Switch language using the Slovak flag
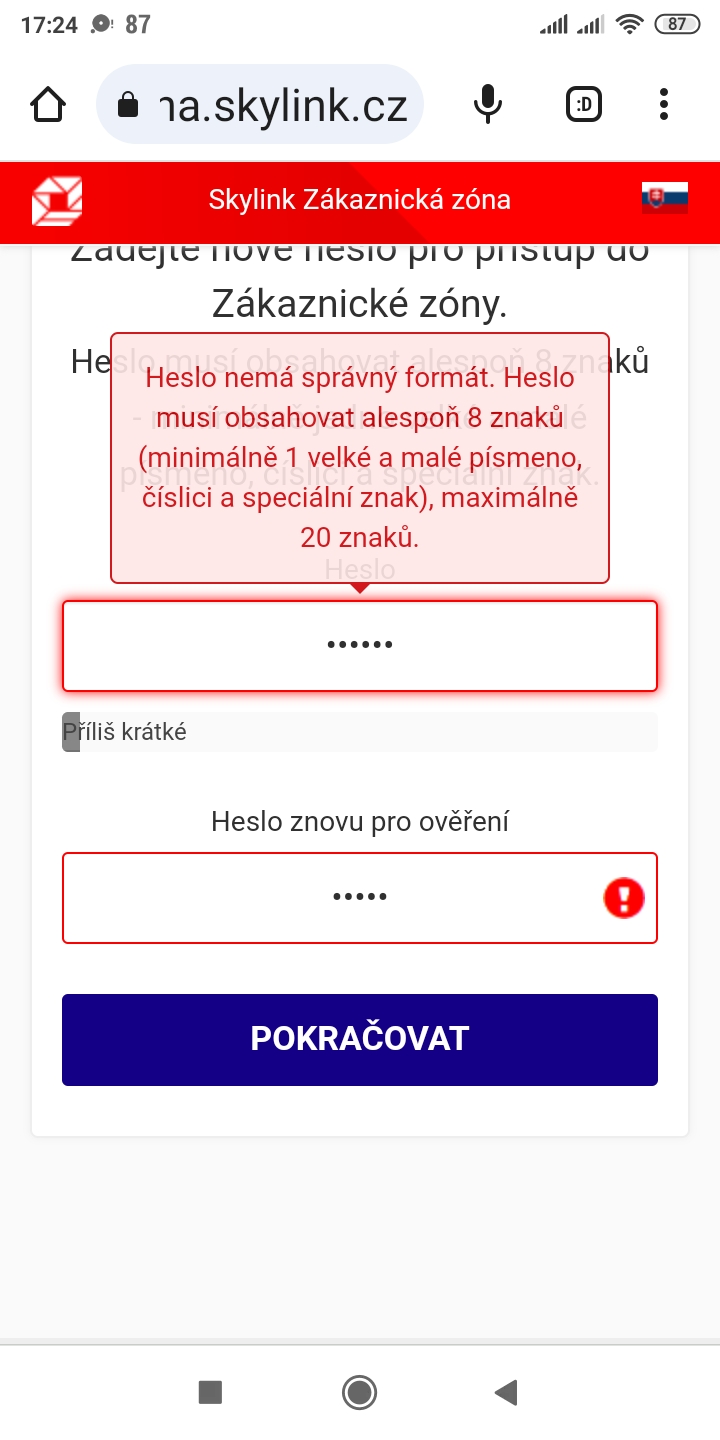Image resolution: width=720 pixels, height=1440 pixels. tap(665, 198)
